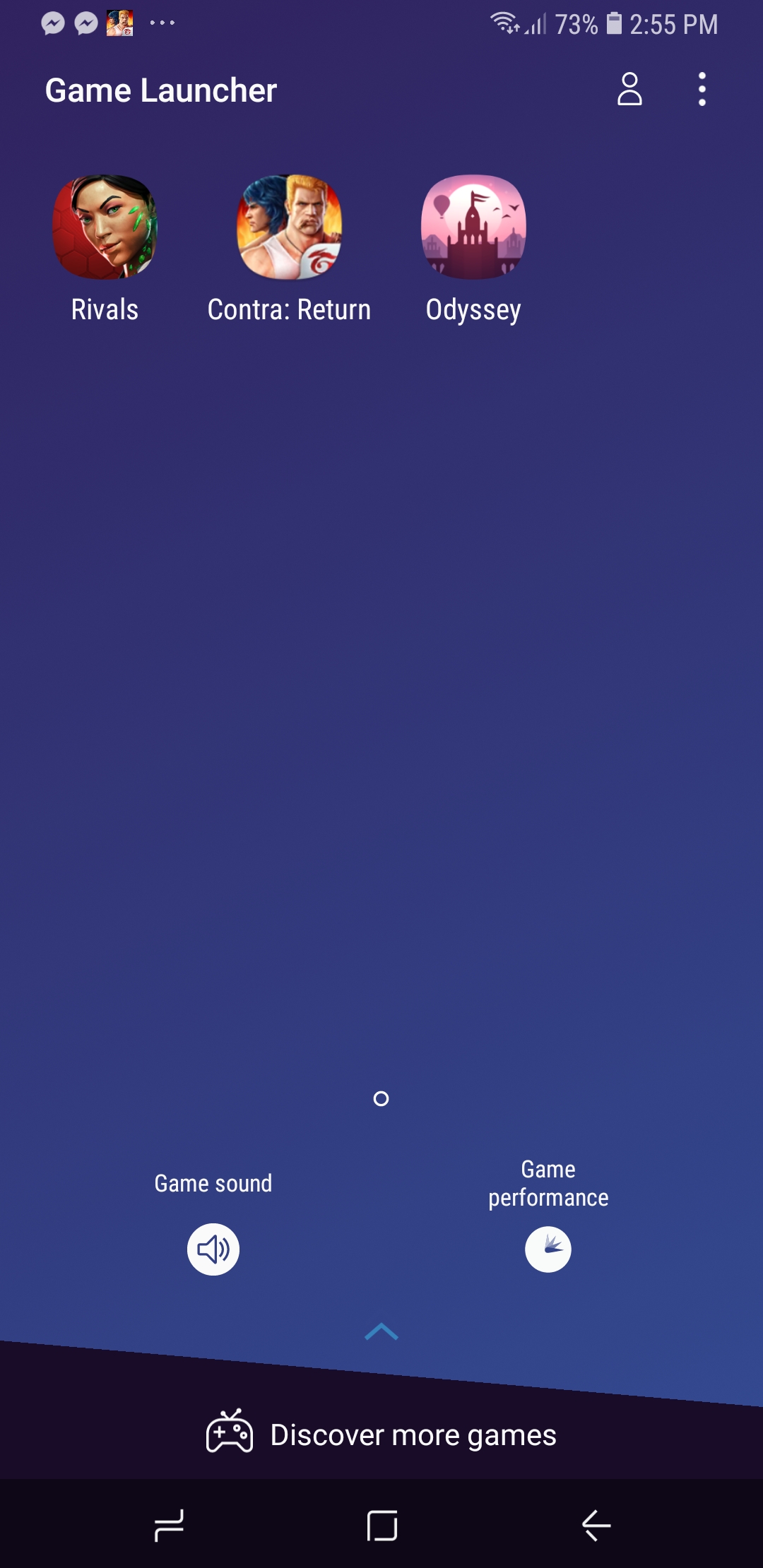The image size is (763, 1568).
Task: Expand the bottom panel with up chevron
Action: pos(381,1332)
